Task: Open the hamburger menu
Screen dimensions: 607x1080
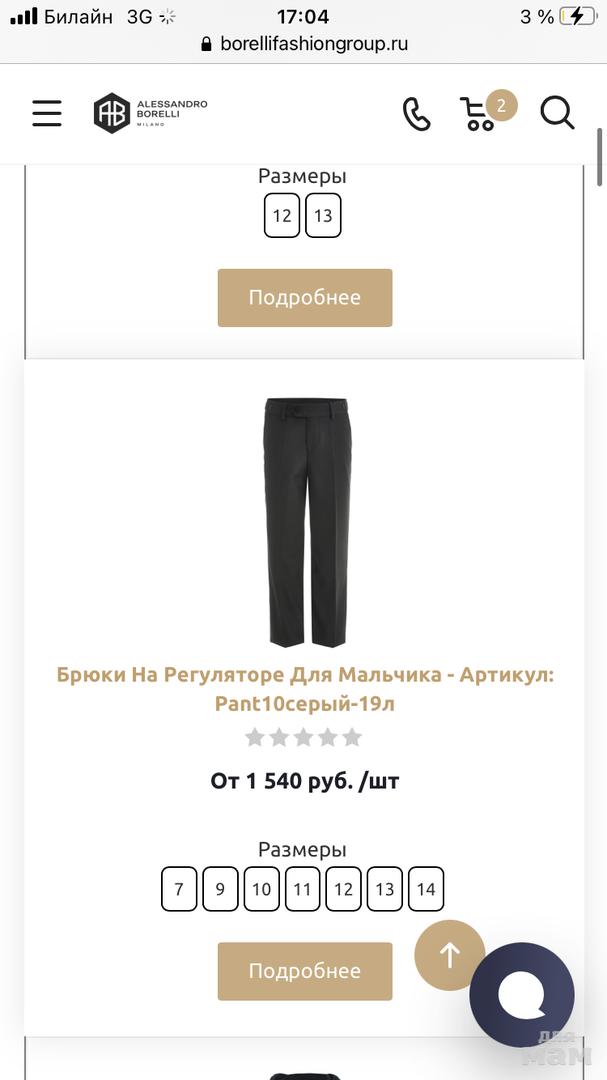Action: point(46,113)
